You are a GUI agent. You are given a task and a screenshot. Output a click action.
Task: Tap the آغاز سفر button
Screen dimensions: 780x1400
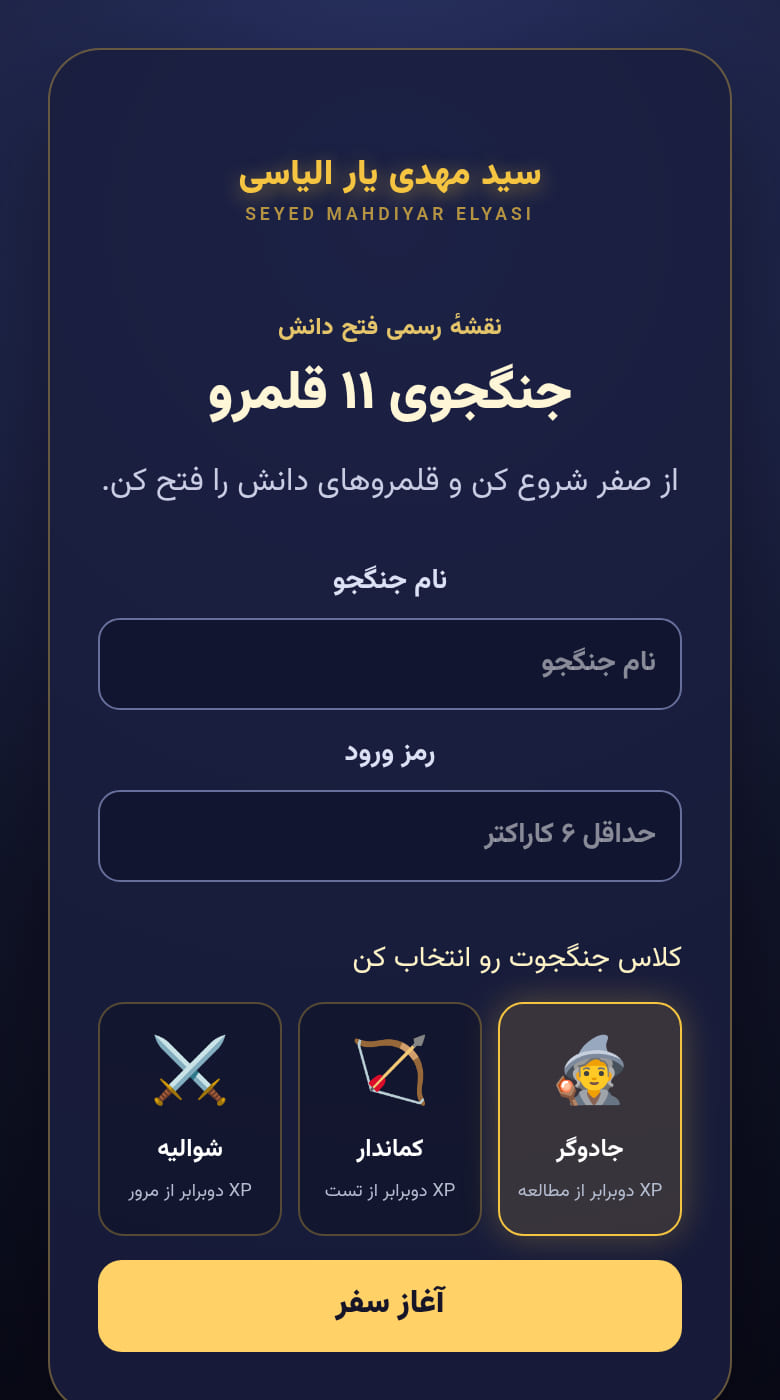click(x=390, y=1306)
